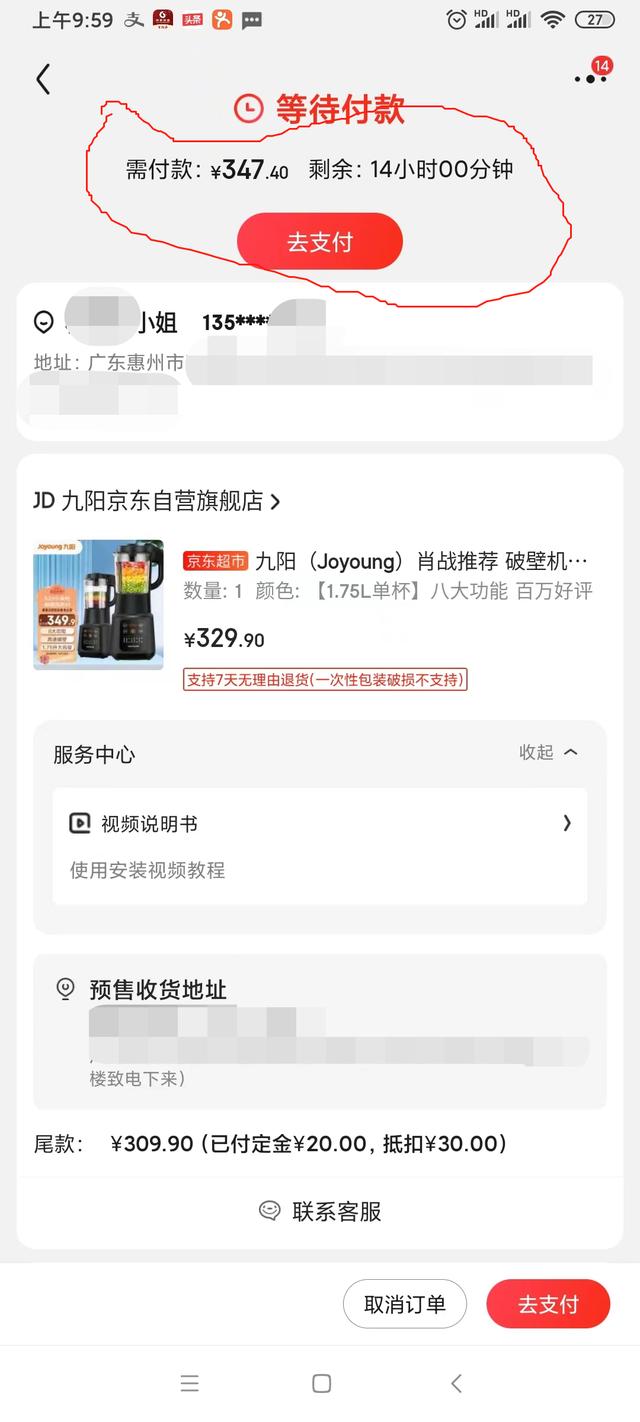Open the overflow menu with 14 badge
Screen dimensions: 640x1422
click(590, 78)
